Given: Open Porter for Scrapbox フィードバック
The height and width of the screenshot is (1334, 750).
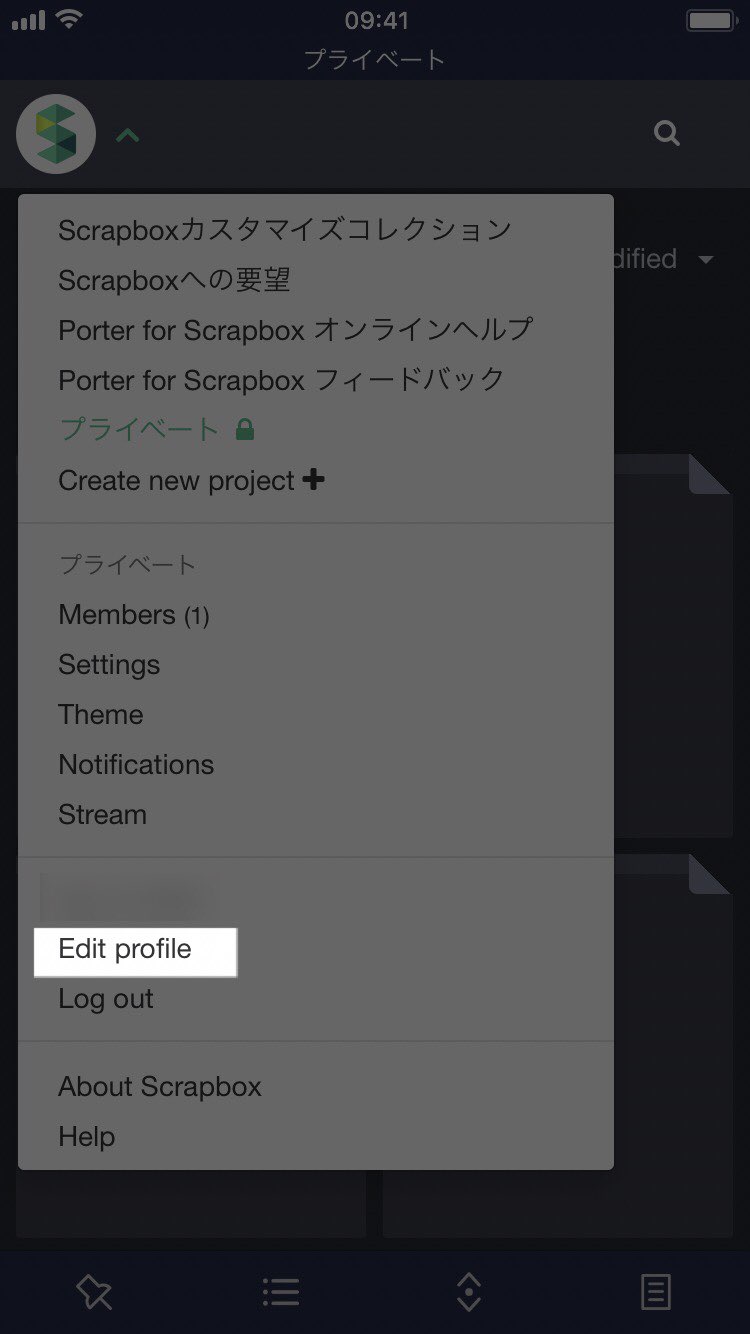Looking at the screenshot, I should click(x=281, y=380).
